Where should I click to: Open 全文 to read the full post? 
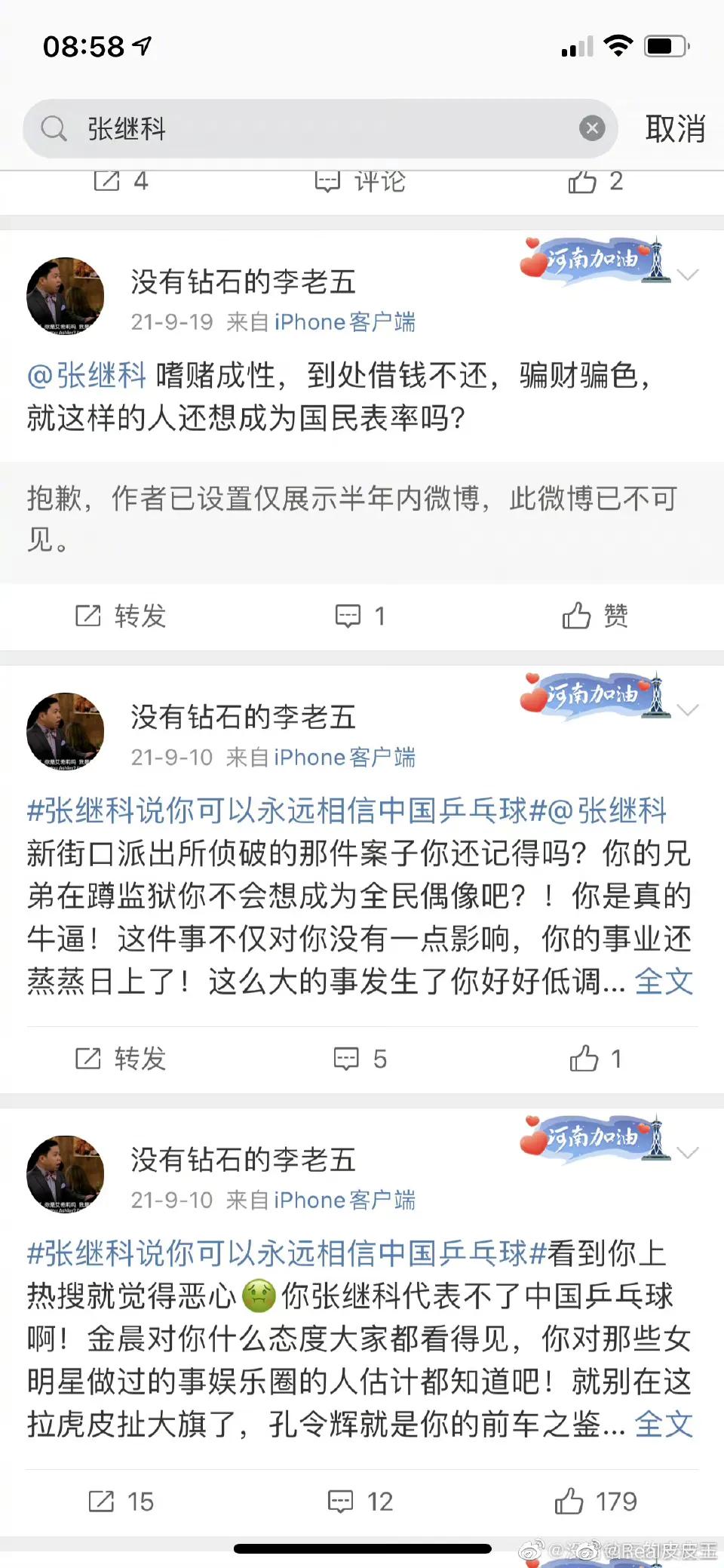pyautogui.click(x=664, y=982)
